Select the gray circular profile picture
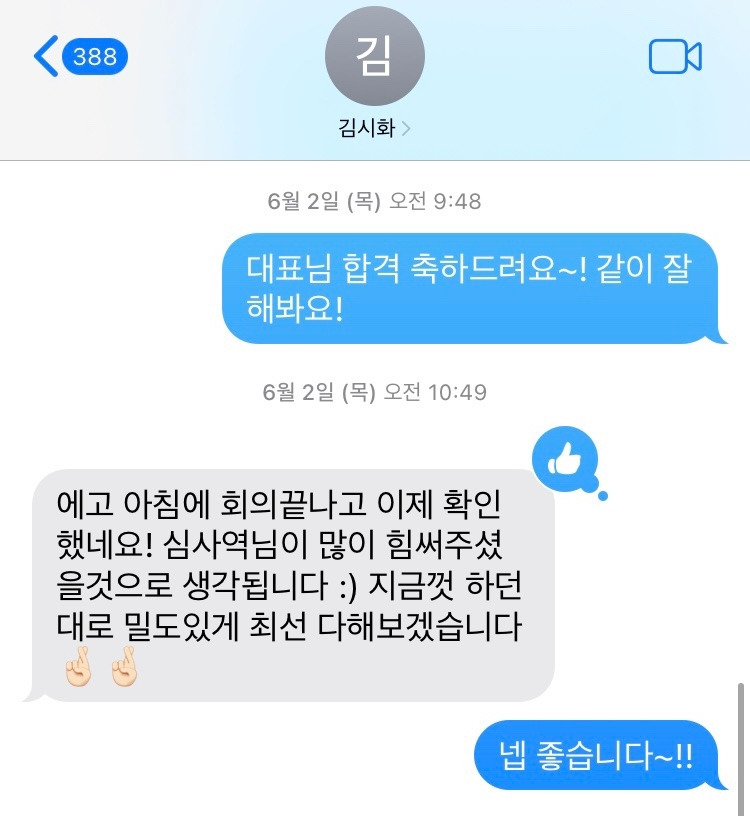The image size is (750, 816). point(375,58)
